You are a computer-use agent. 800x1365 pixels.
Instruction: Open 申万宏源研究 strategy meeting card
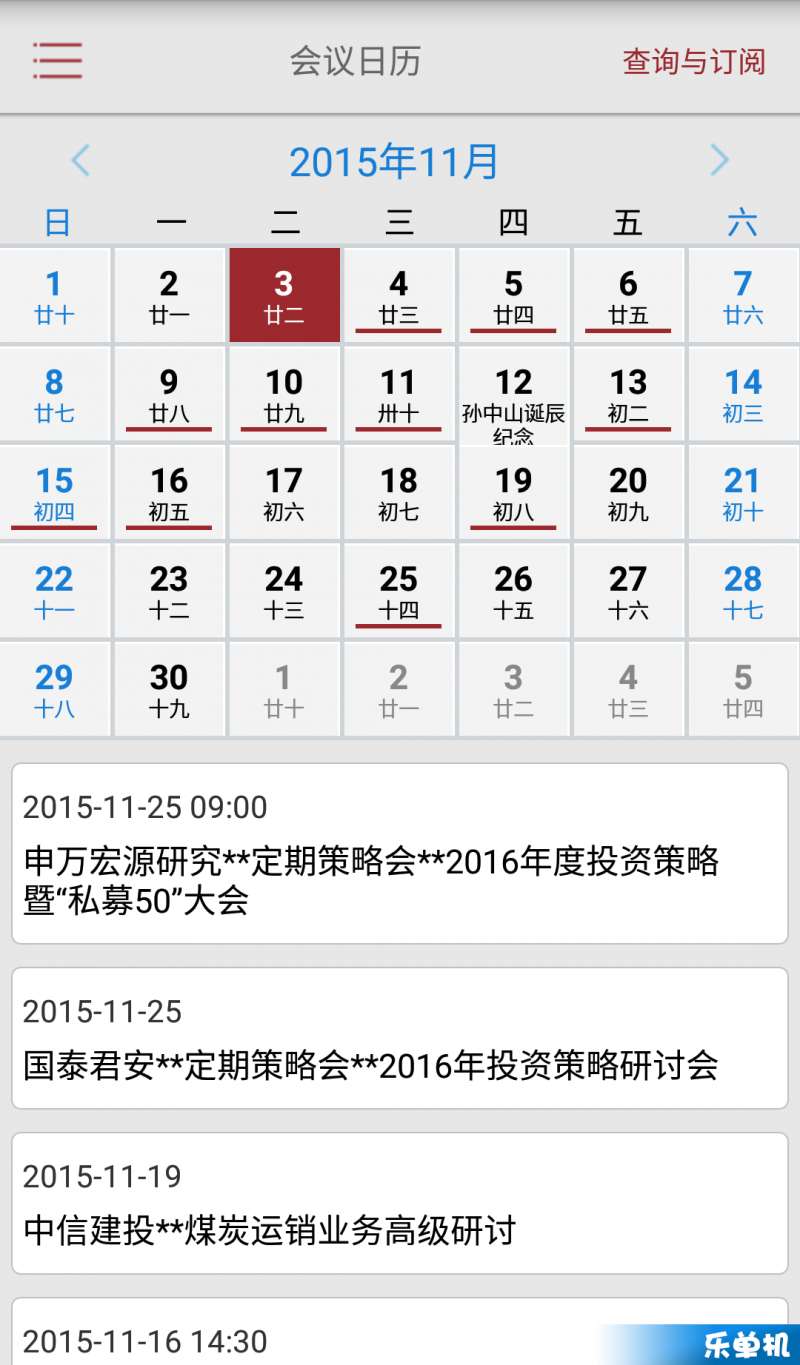(400, 853)
